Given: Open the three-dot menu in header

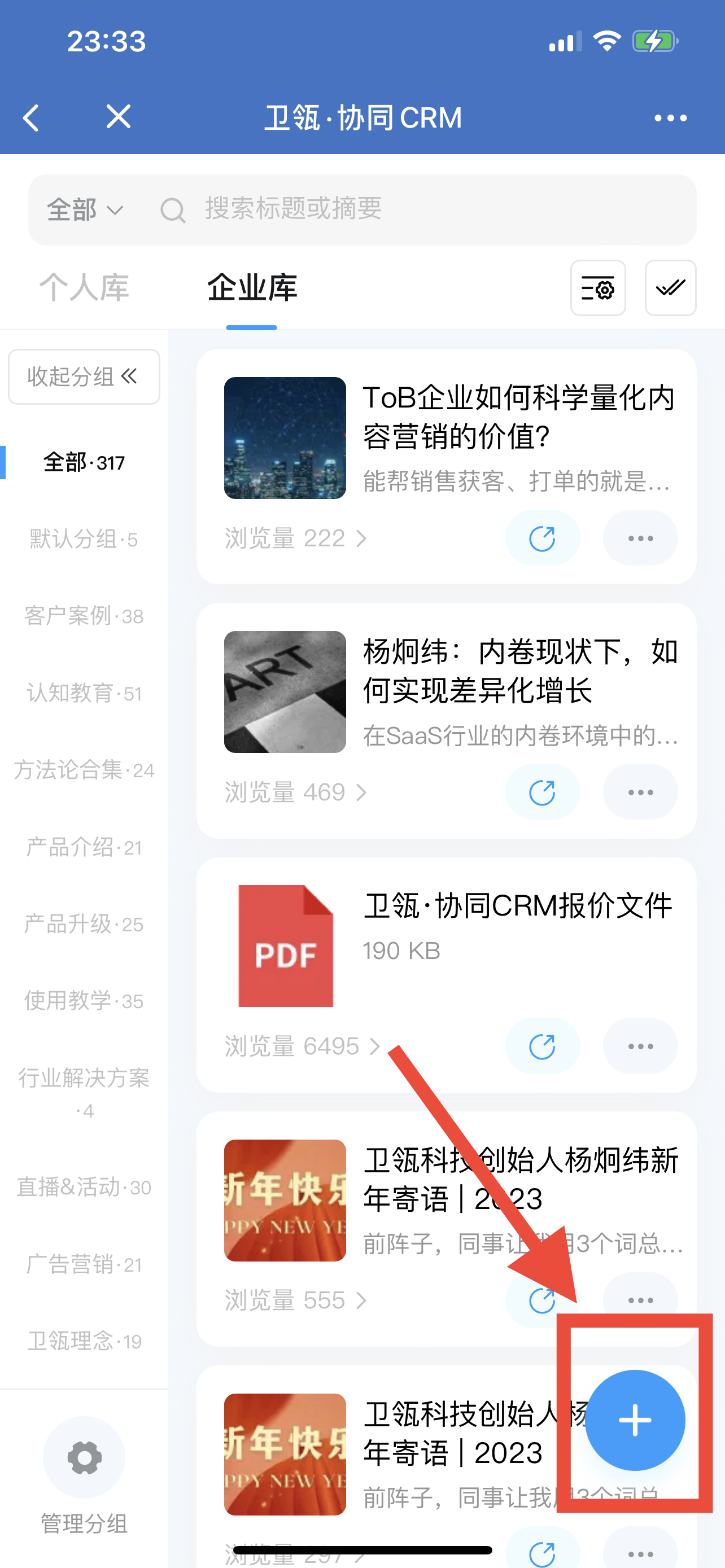Looking at the screenshot, I should [670, 118].
